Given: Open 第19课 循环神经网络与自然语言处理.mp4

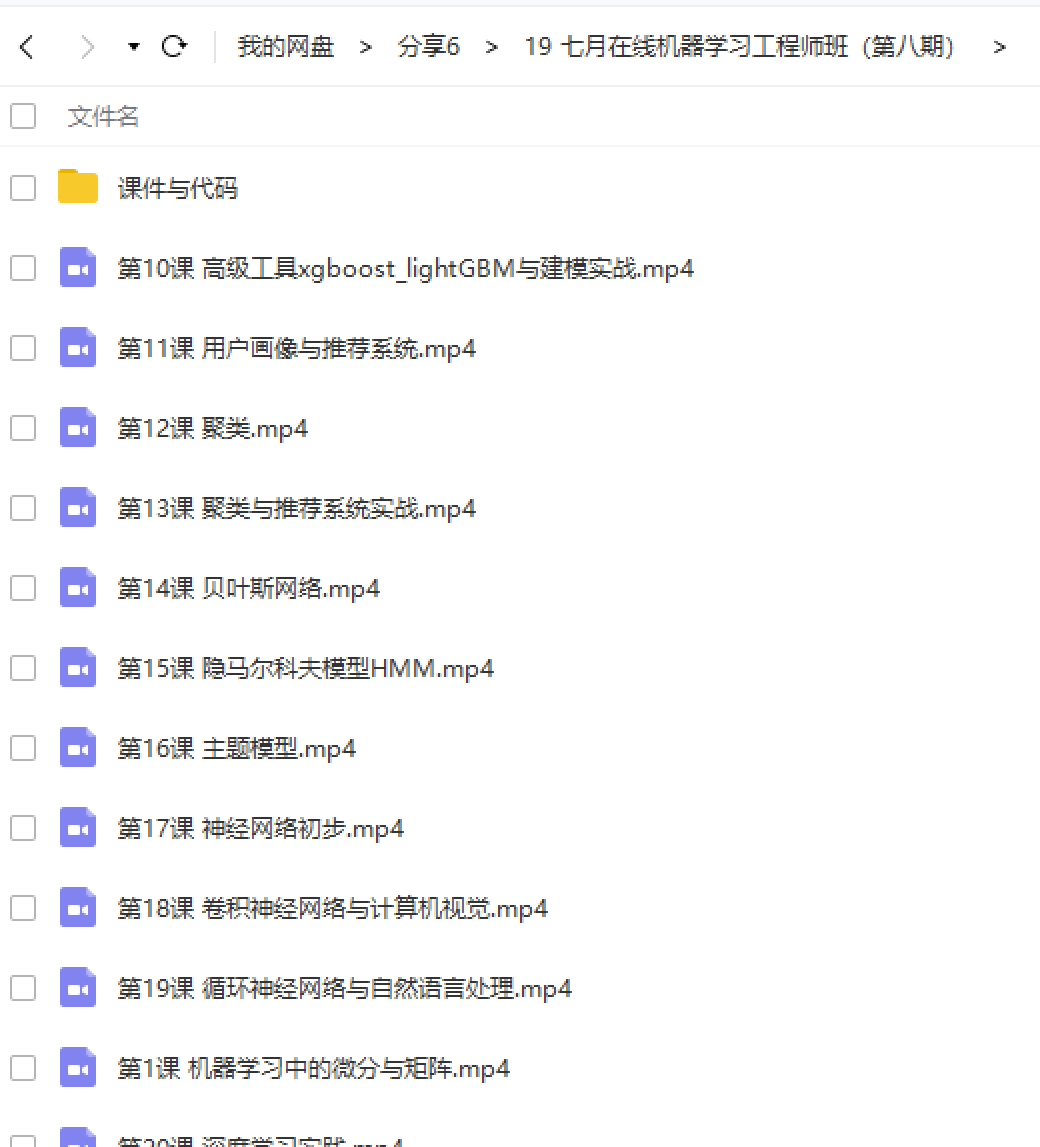Looking at the screenshot, I should 344,988.
